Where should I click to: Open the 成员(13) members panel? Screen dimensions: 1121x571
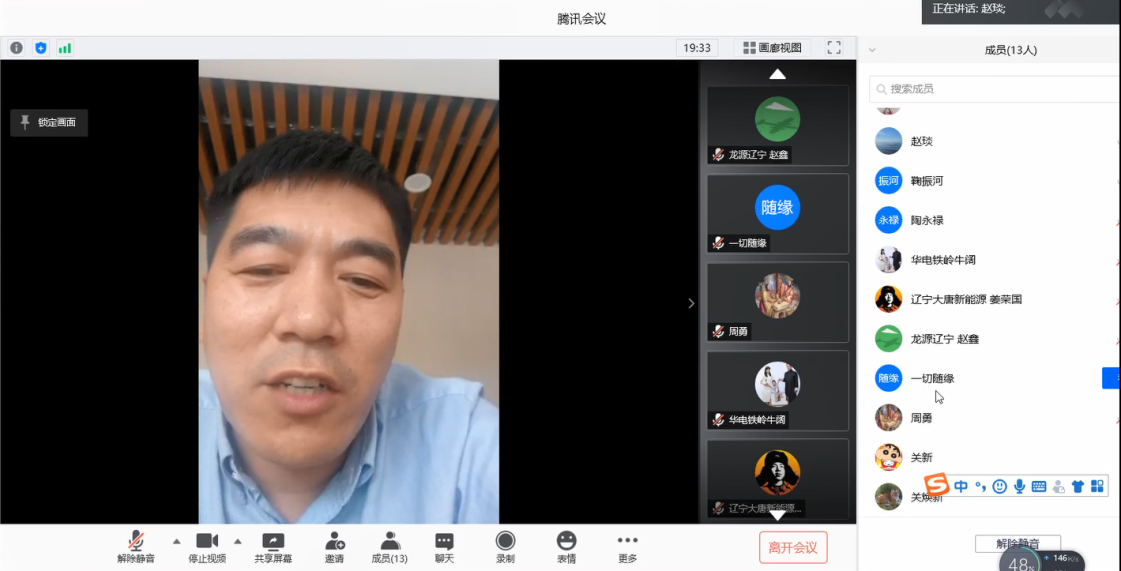click(389, 546)
